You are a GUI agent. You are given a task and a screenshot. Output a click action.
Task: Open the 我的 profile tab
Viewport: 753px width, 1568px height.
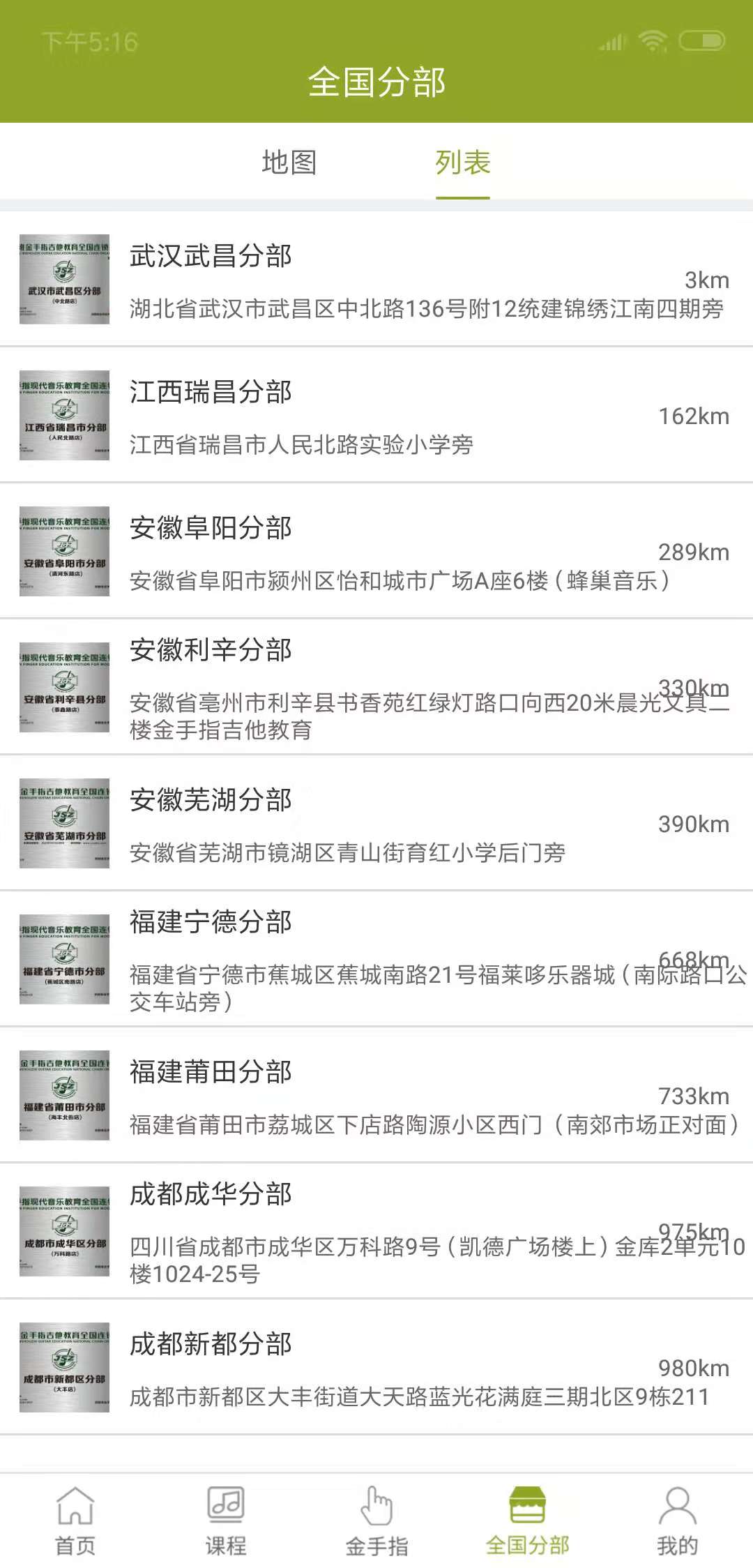pyautogui.click(x=677, y=1521)
